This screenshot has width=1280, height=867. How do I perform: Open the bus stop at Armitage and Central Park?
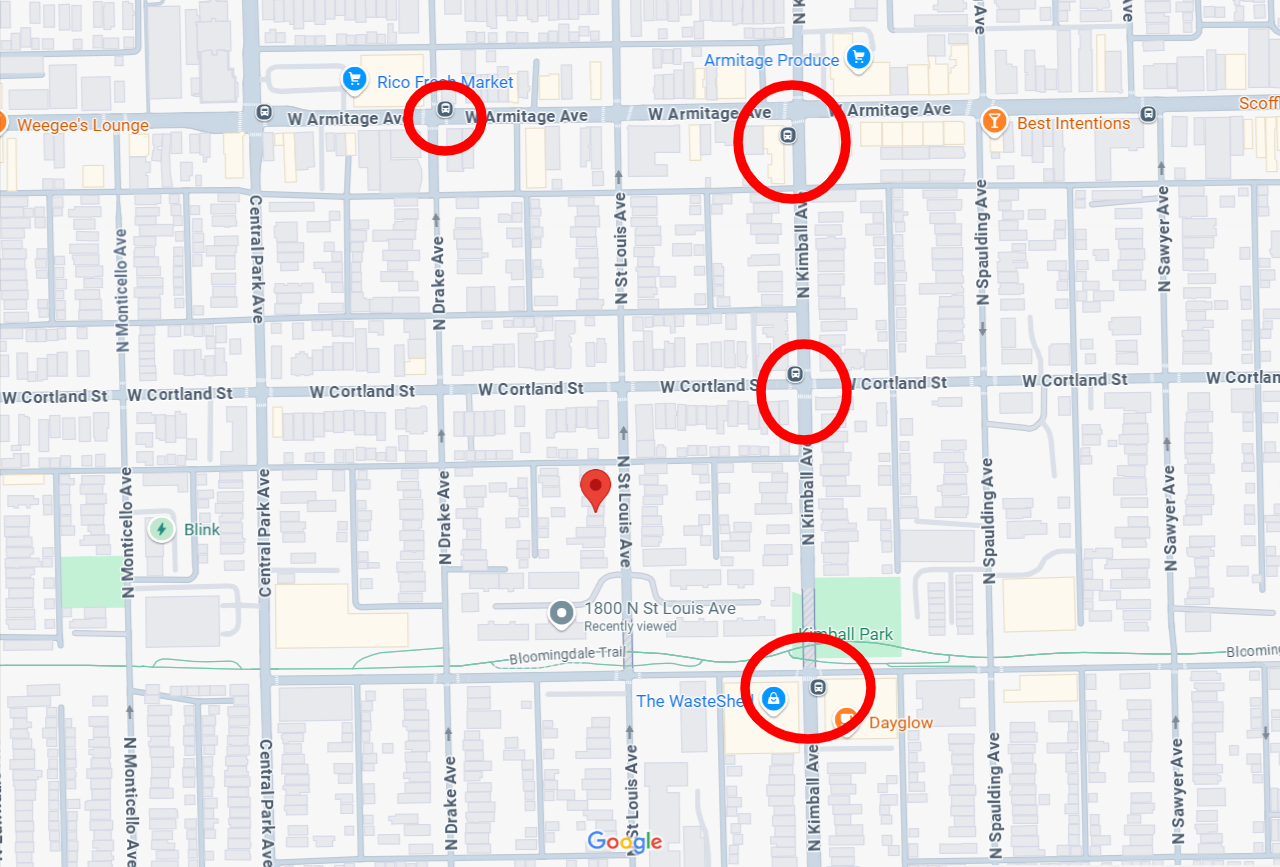pyautogui.click(x=263, y=112)
